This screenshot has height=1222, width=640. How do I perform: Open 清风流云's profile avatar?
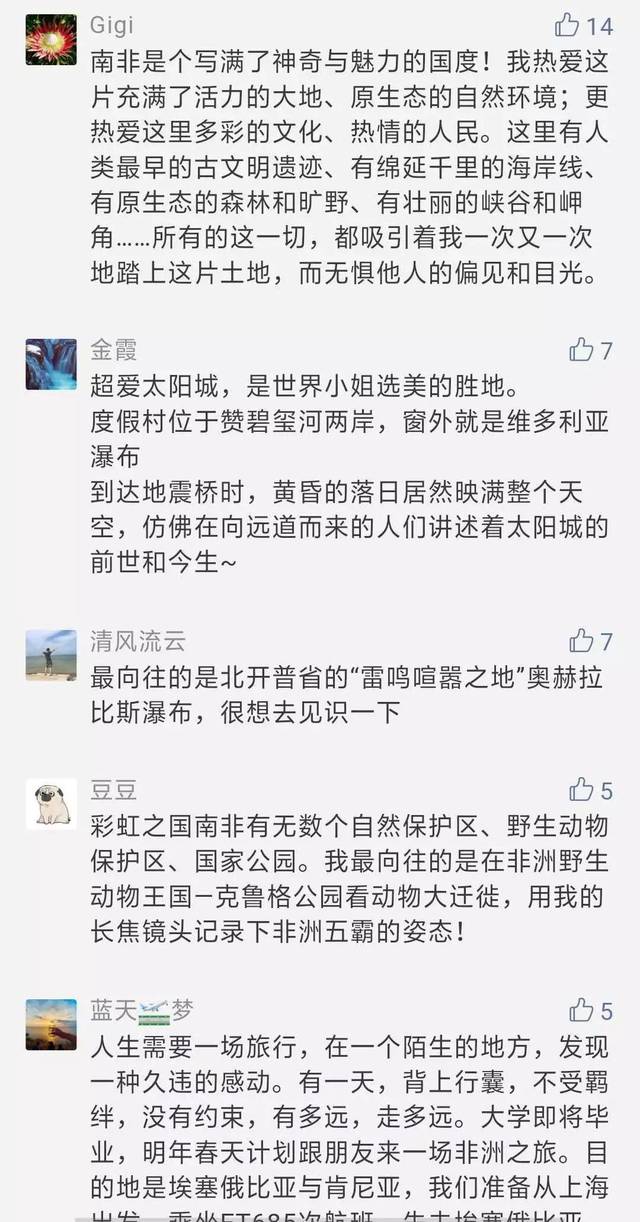[51, 655]
